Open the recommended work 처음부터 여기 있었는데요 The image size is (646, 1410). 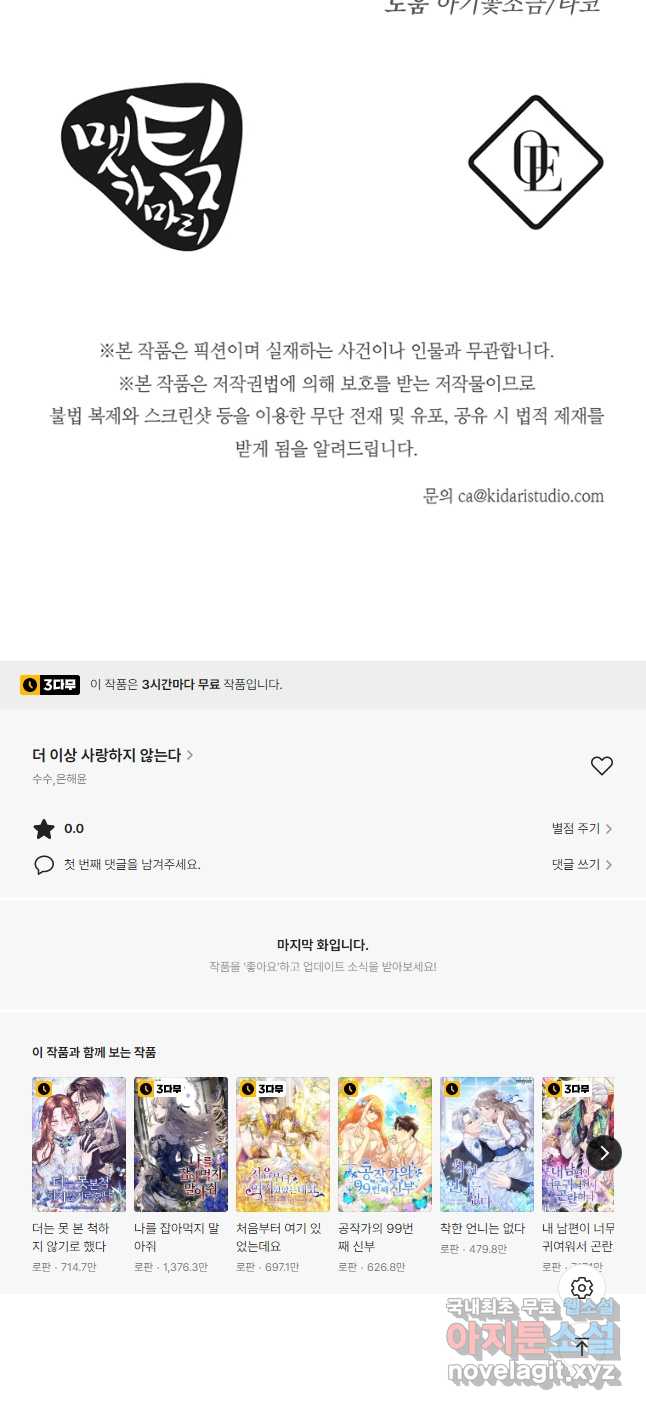point(283,1175)
